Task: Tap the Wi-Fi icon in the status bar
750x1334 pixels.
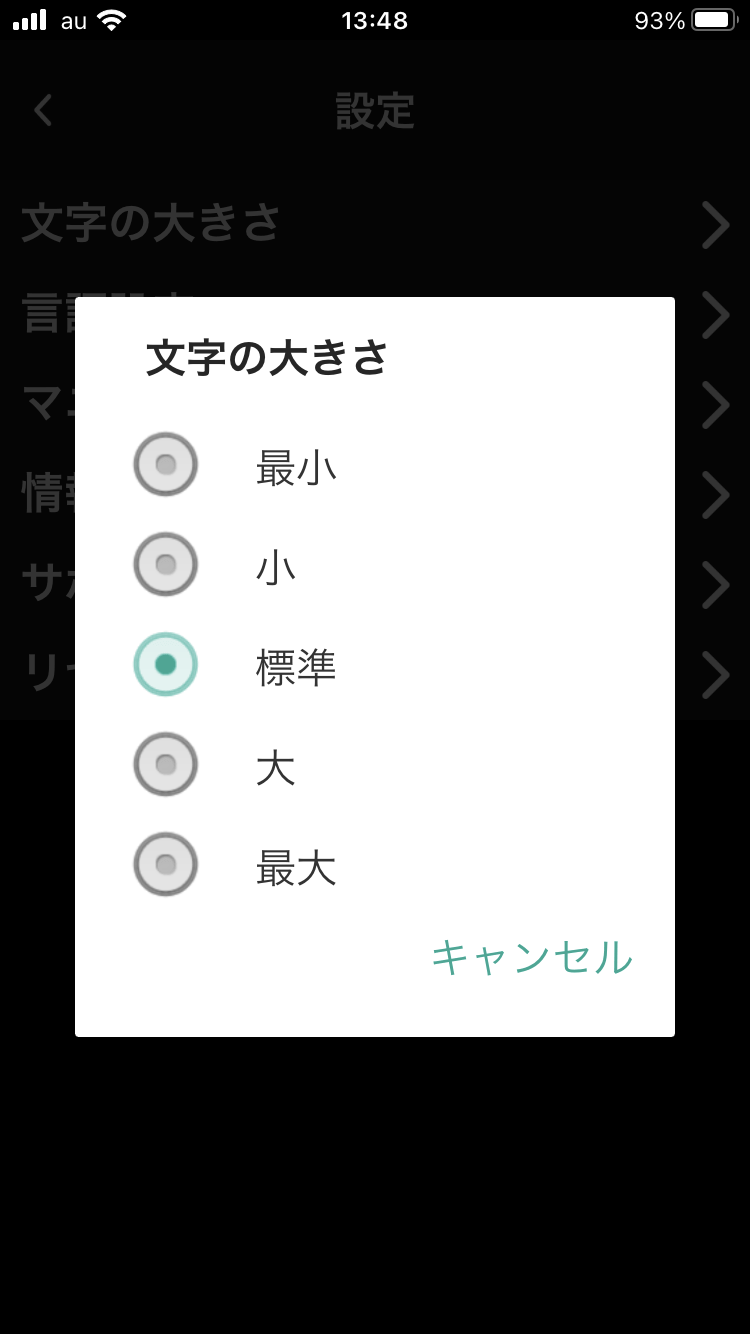Action: click(110, 18)
